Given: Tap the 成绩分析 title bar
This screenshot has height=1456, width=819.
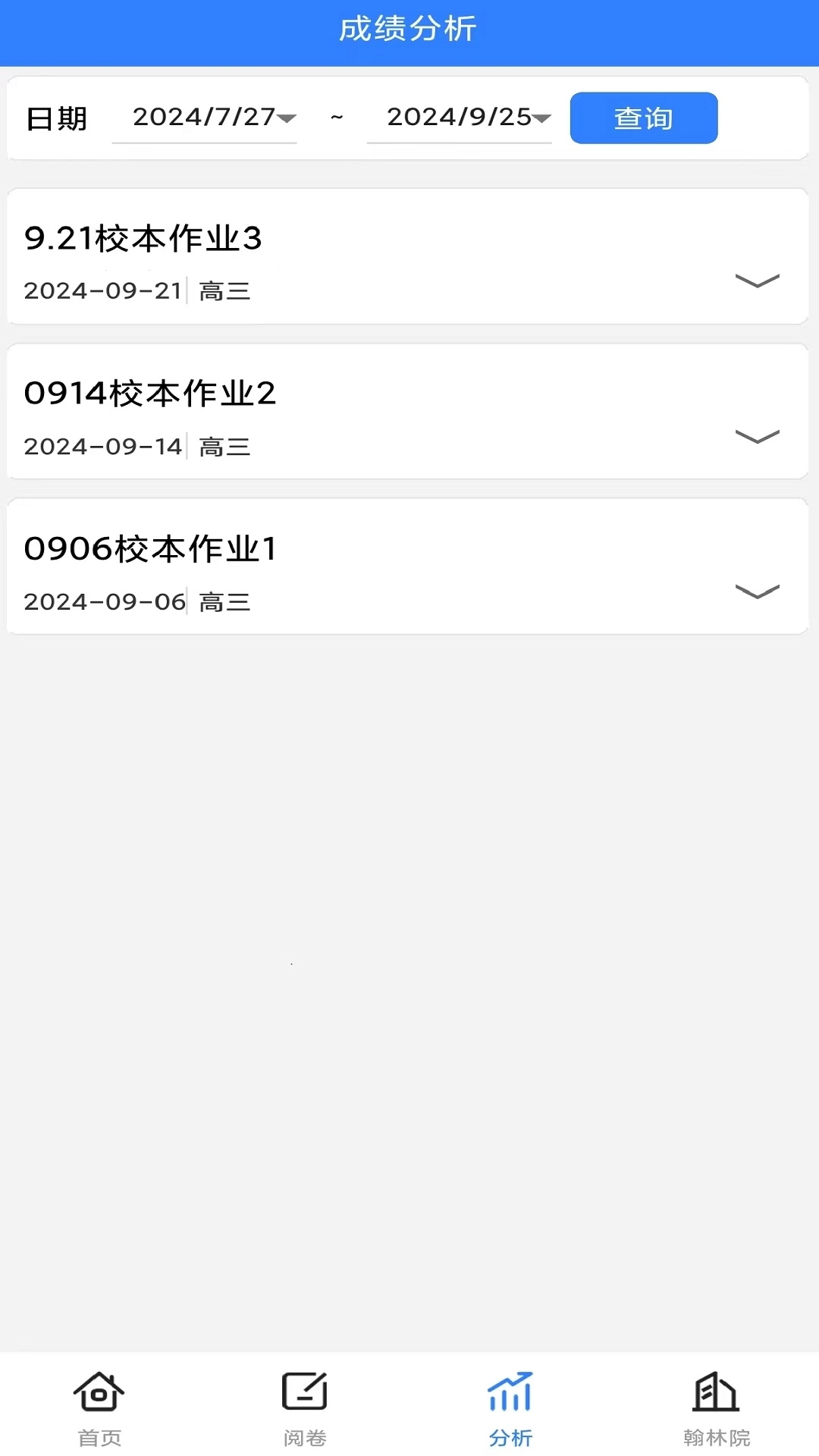Looking at the screenshot, I should point(409,30).
